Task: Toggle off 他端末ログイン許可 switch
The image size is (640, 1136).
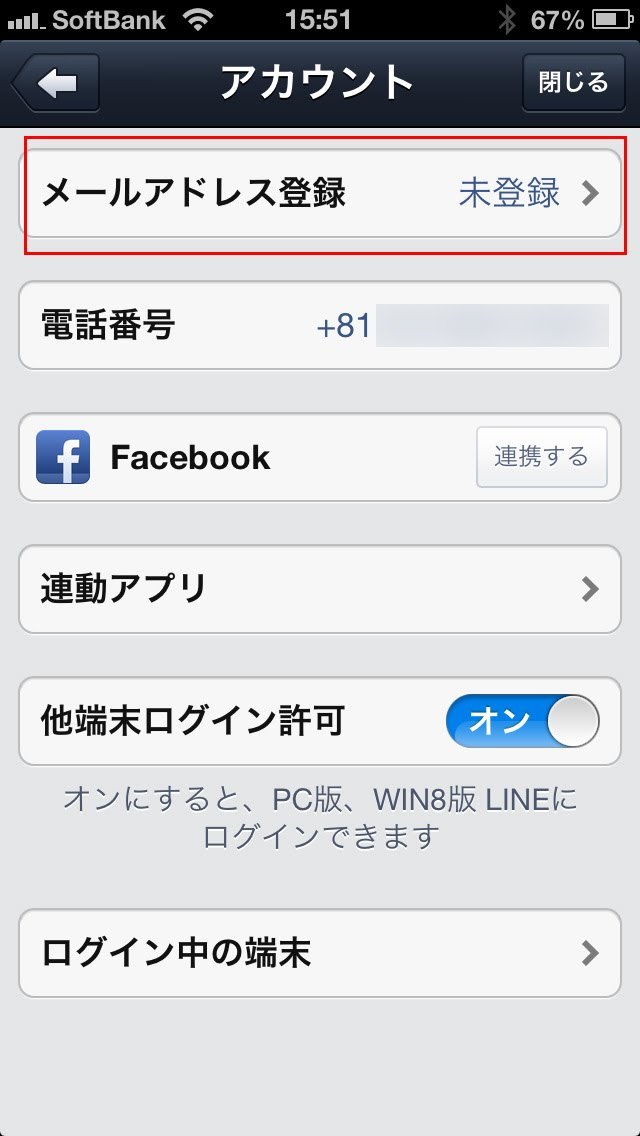Action: [x=522, y=721]
